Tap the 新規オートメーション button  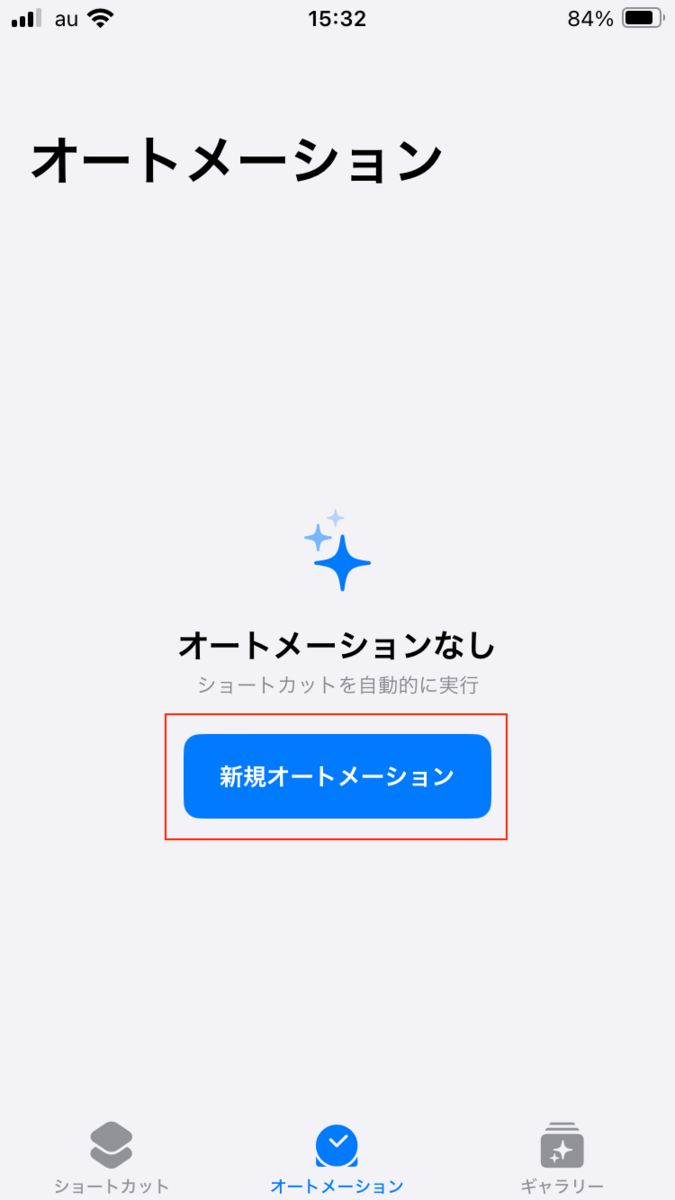pyautogui.click(x=337, y=776)
